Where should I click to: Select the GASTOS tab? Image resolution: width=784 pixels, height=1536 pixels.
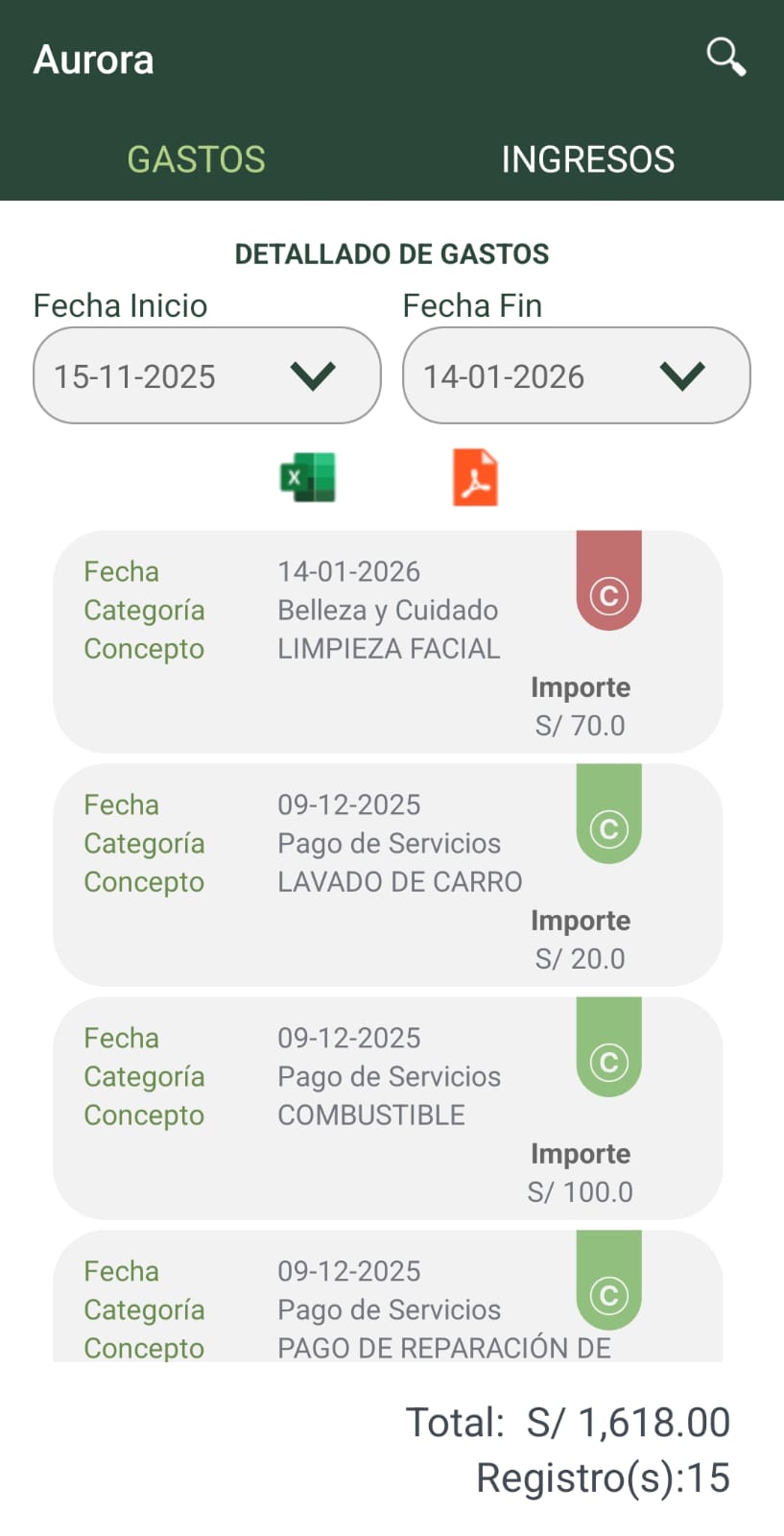pyautogui.click(x=196, y=159)
